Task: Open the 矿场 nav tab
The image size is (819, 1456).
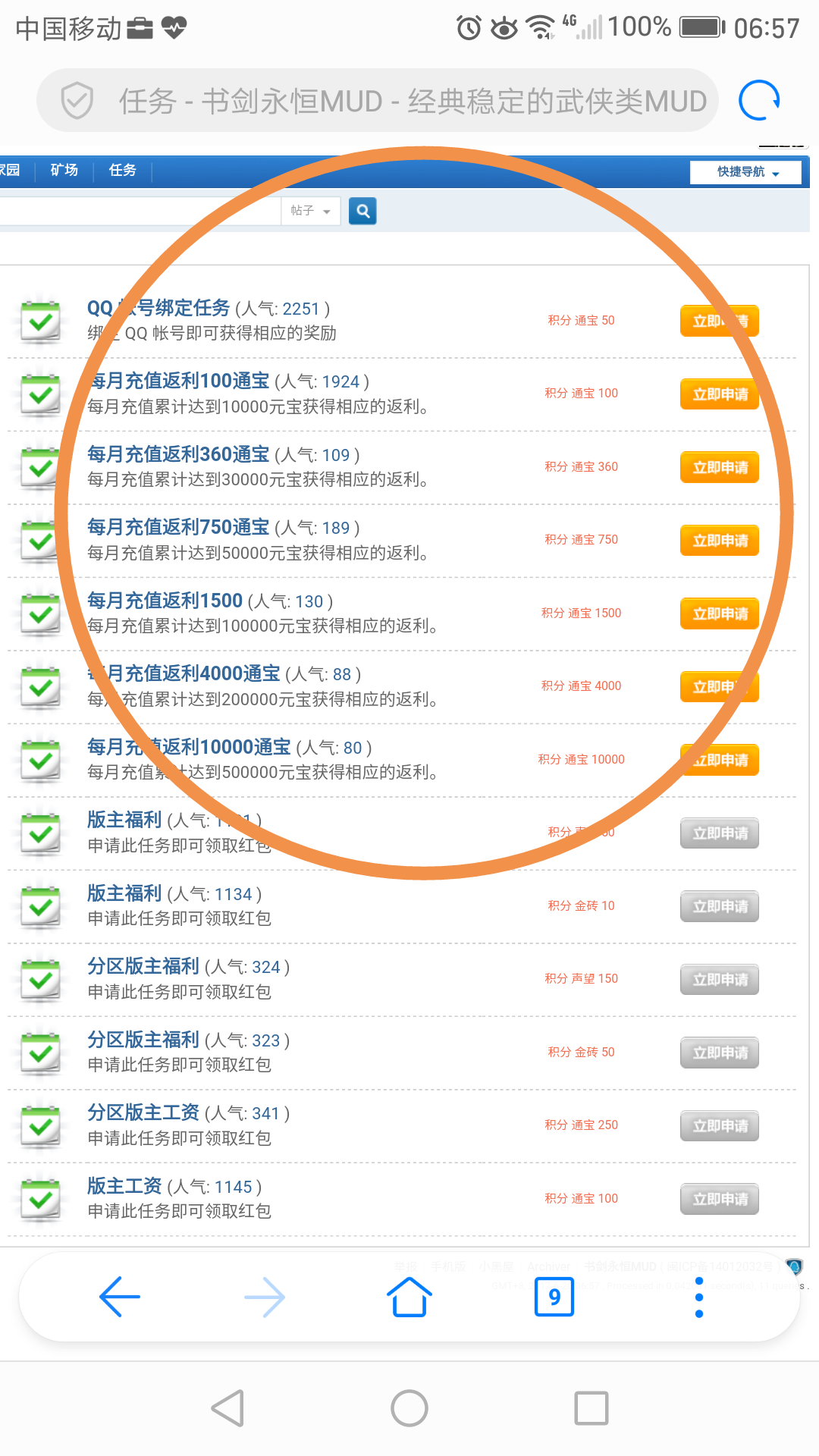Action: [x=64, y=170]
